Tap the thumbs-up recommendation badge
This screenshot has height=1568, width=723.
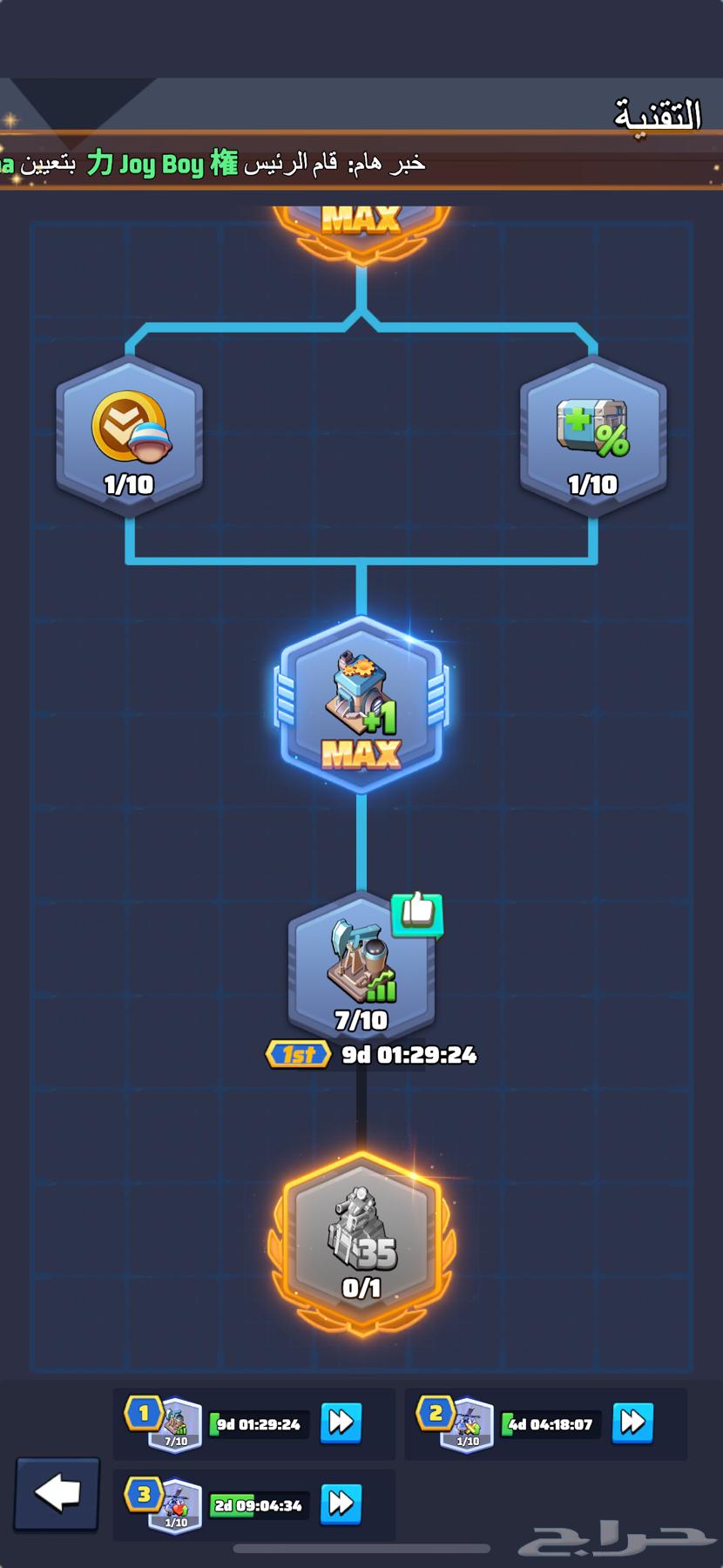click(x=417, y=914)
